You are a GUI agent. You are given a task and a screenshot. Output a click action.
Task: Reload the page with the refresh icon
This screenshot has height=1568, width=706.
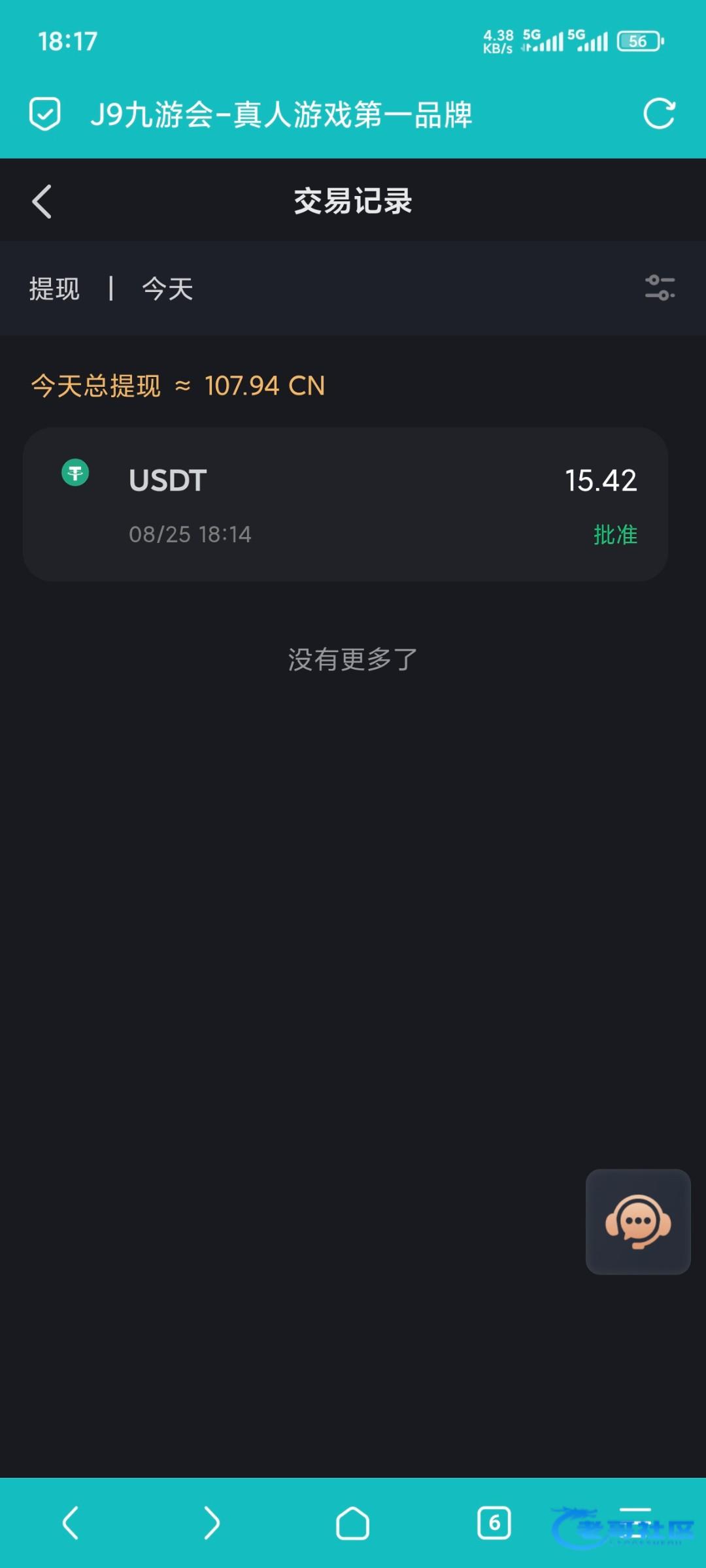[658, 114]
